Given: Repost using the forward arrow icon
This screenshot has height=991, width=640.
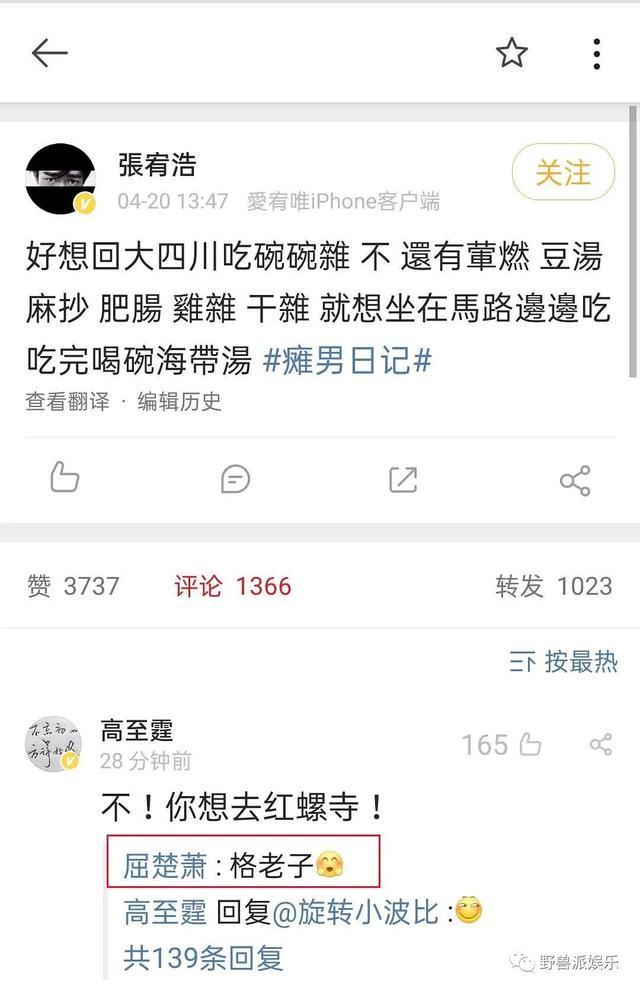Looking at the screenshot, I should pos(403,479).
